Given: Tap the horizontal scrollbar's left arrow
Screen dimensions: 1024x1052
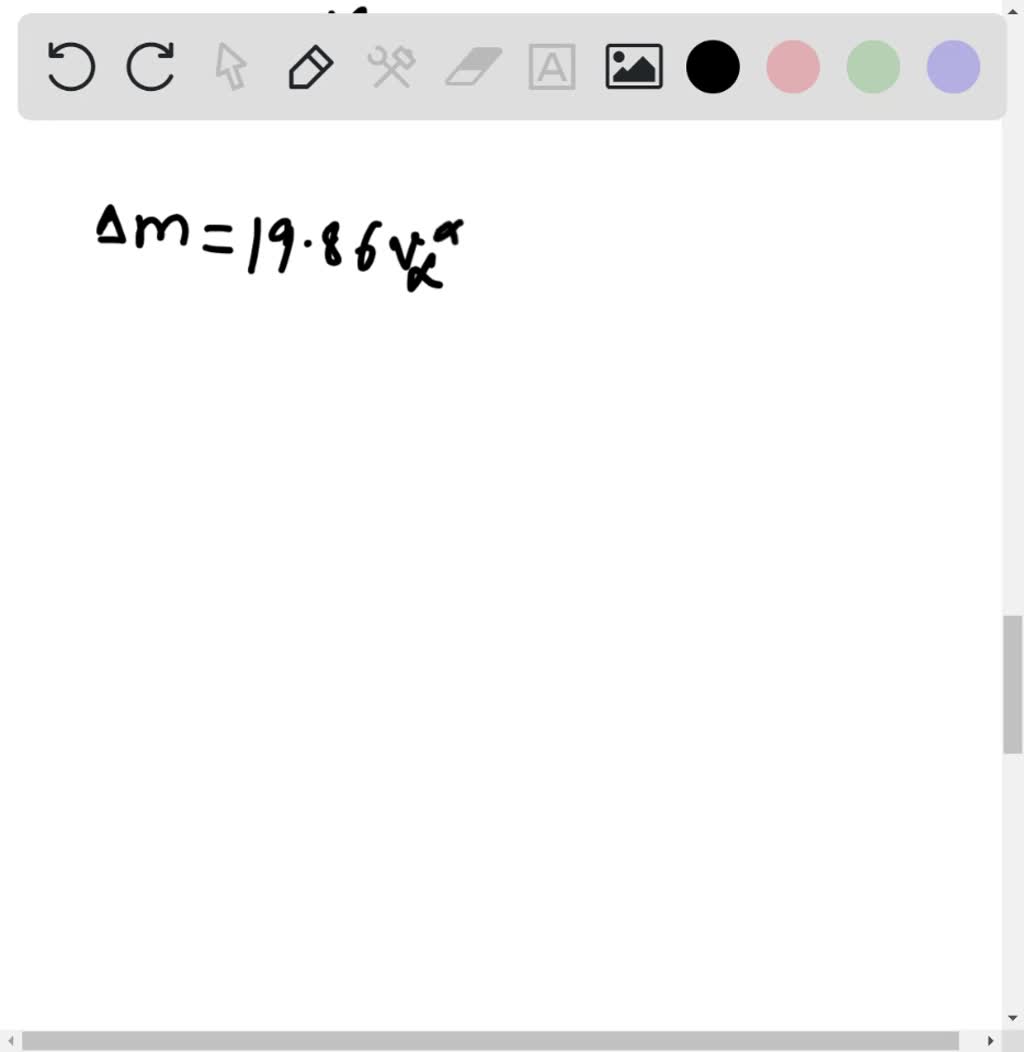Looking at the screenshot, I should [x=9, y=1041].
